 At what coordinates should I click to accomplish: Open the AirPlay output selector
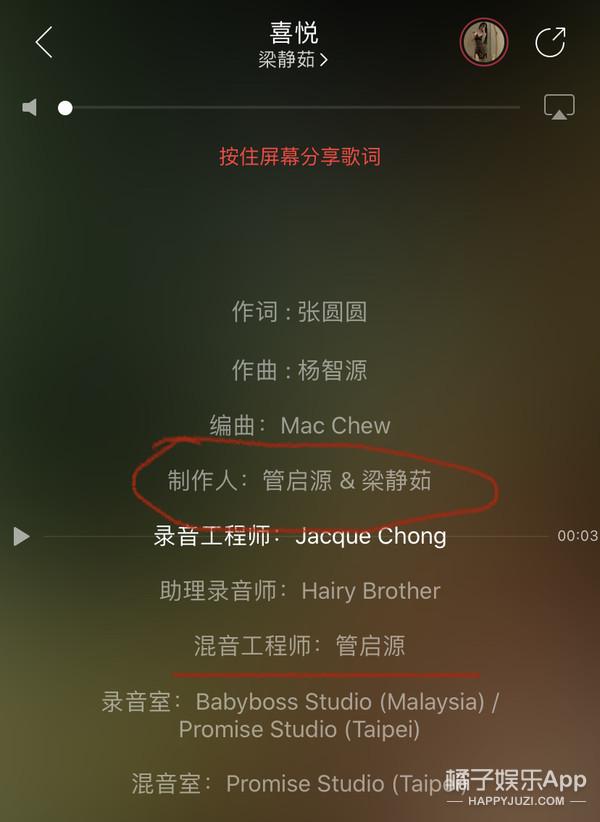(558, 107)
